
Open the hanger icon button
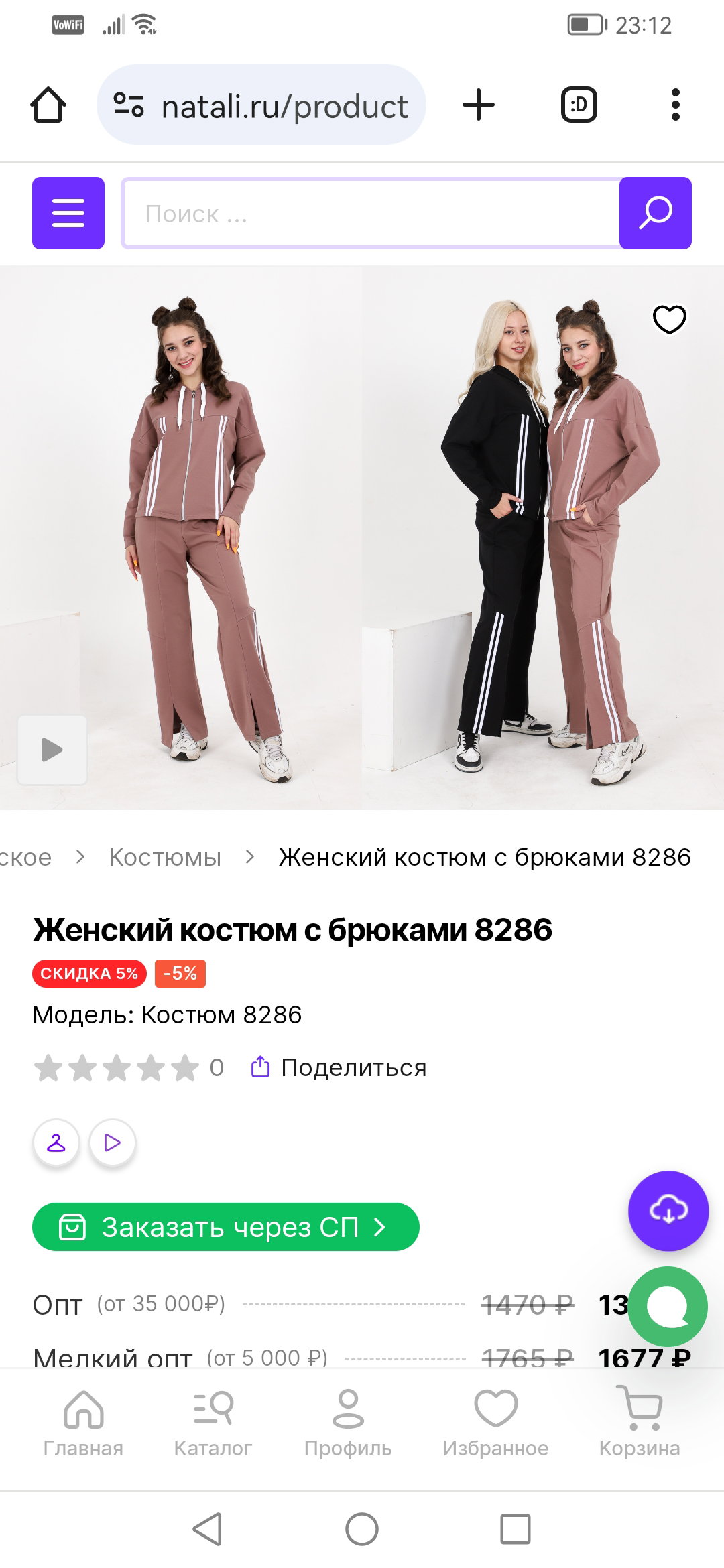[56, 1142]
